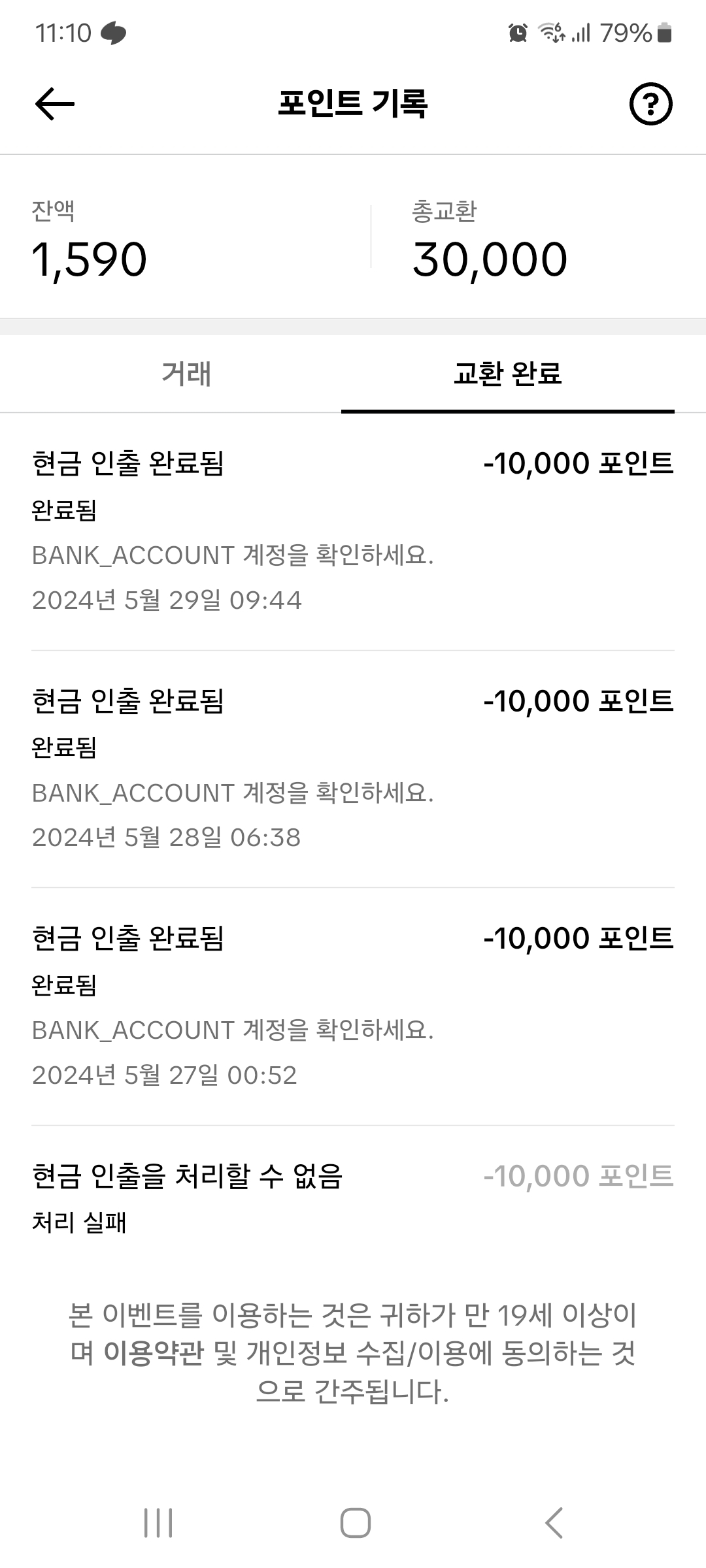Open the 이용약관 terms link

[154, 1353]
